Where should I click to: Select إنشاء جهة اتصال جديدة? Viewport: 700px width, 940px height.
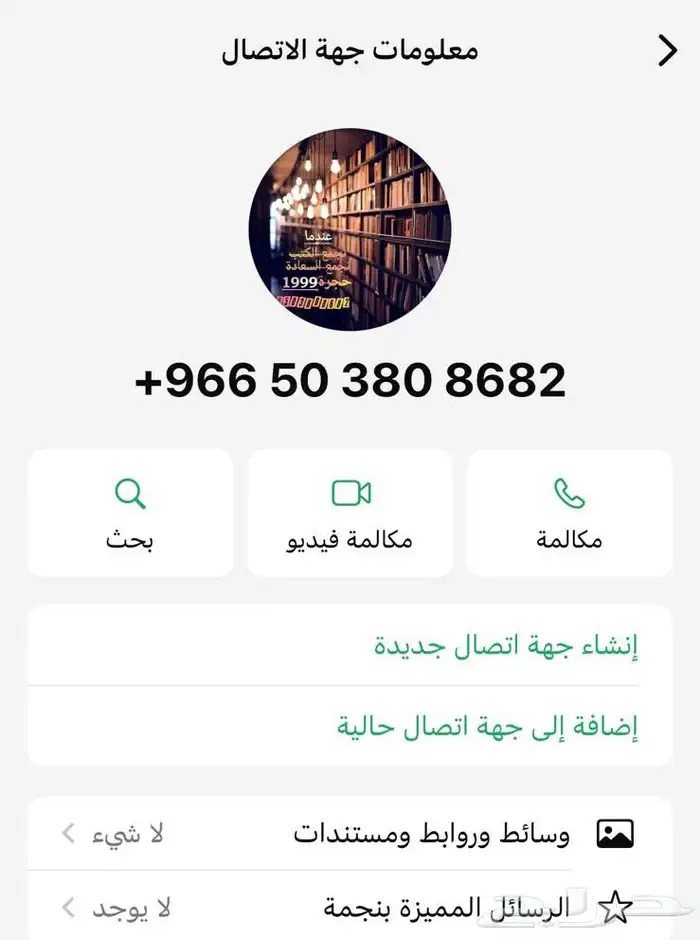[x=506, y=645]
